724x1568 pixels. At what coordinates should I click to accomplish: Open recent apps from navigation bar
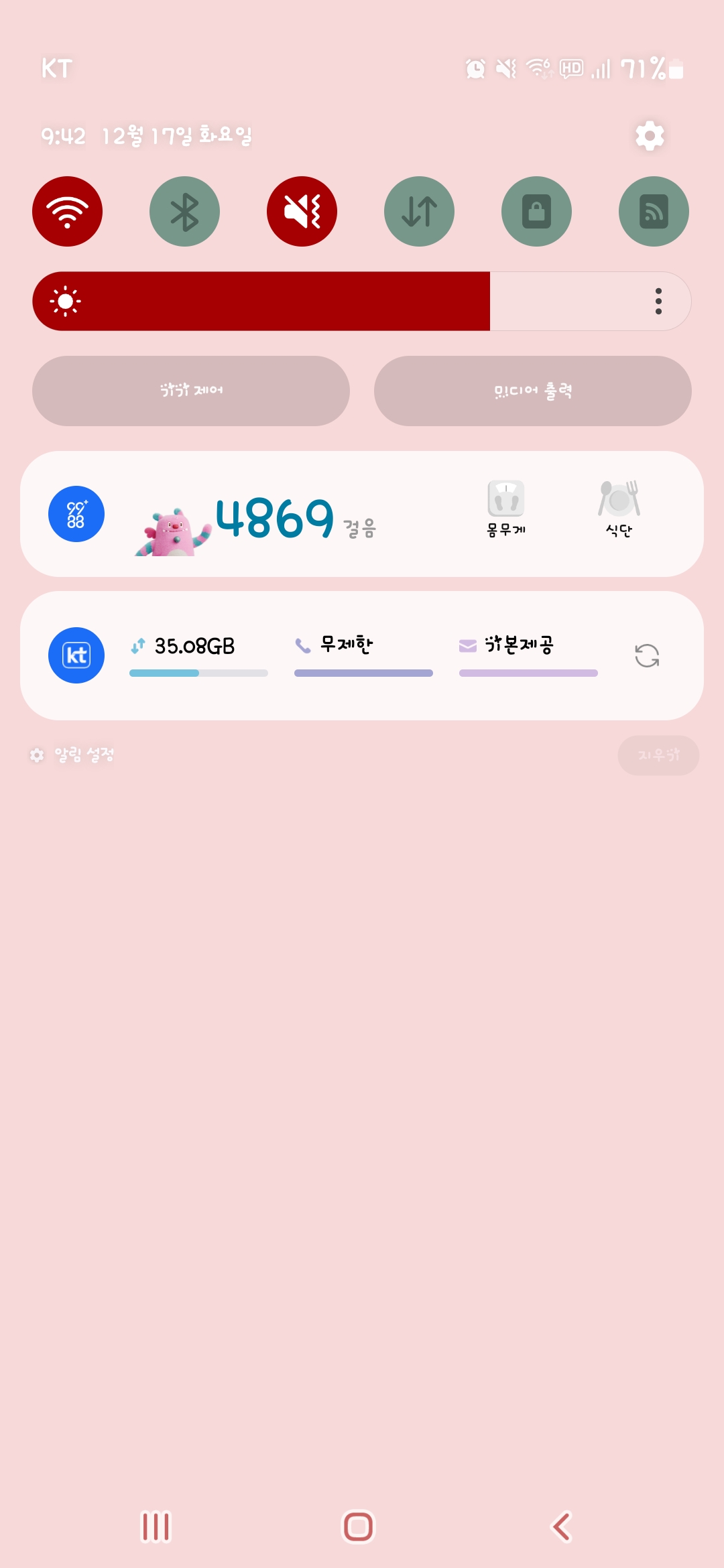tap(156, 1527)
